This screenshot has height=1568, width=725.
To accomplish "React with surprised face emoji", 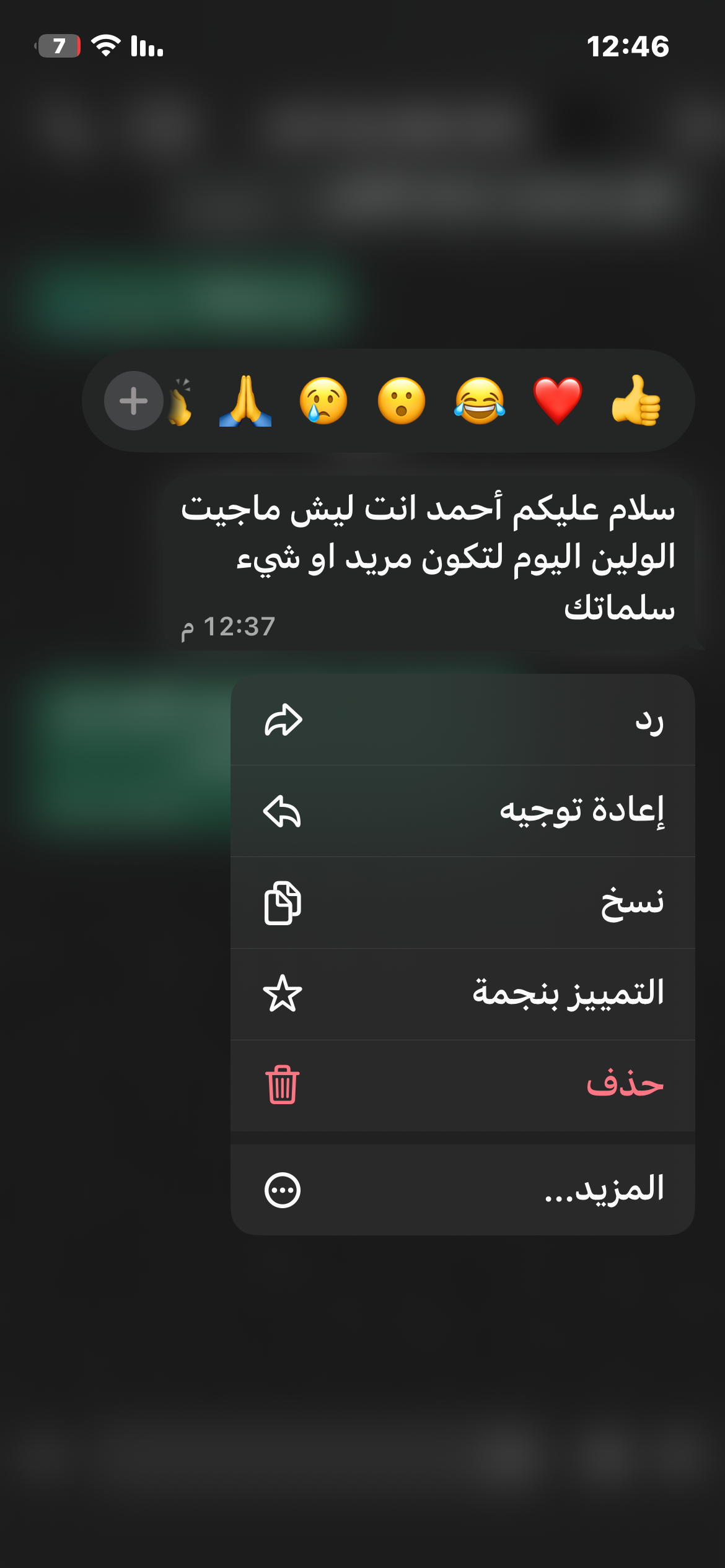I will 401,401.
